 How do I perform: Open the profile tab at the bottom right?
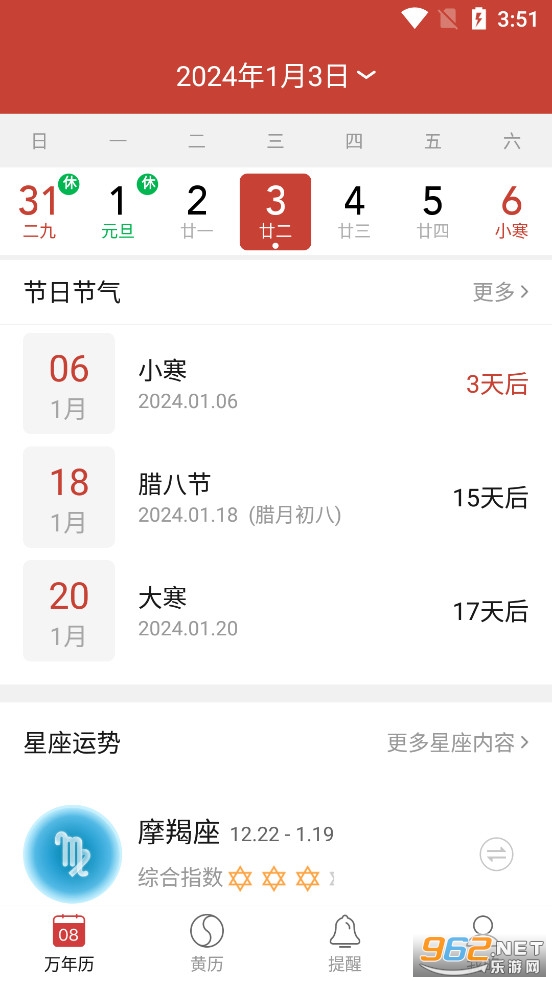[482, 944]
